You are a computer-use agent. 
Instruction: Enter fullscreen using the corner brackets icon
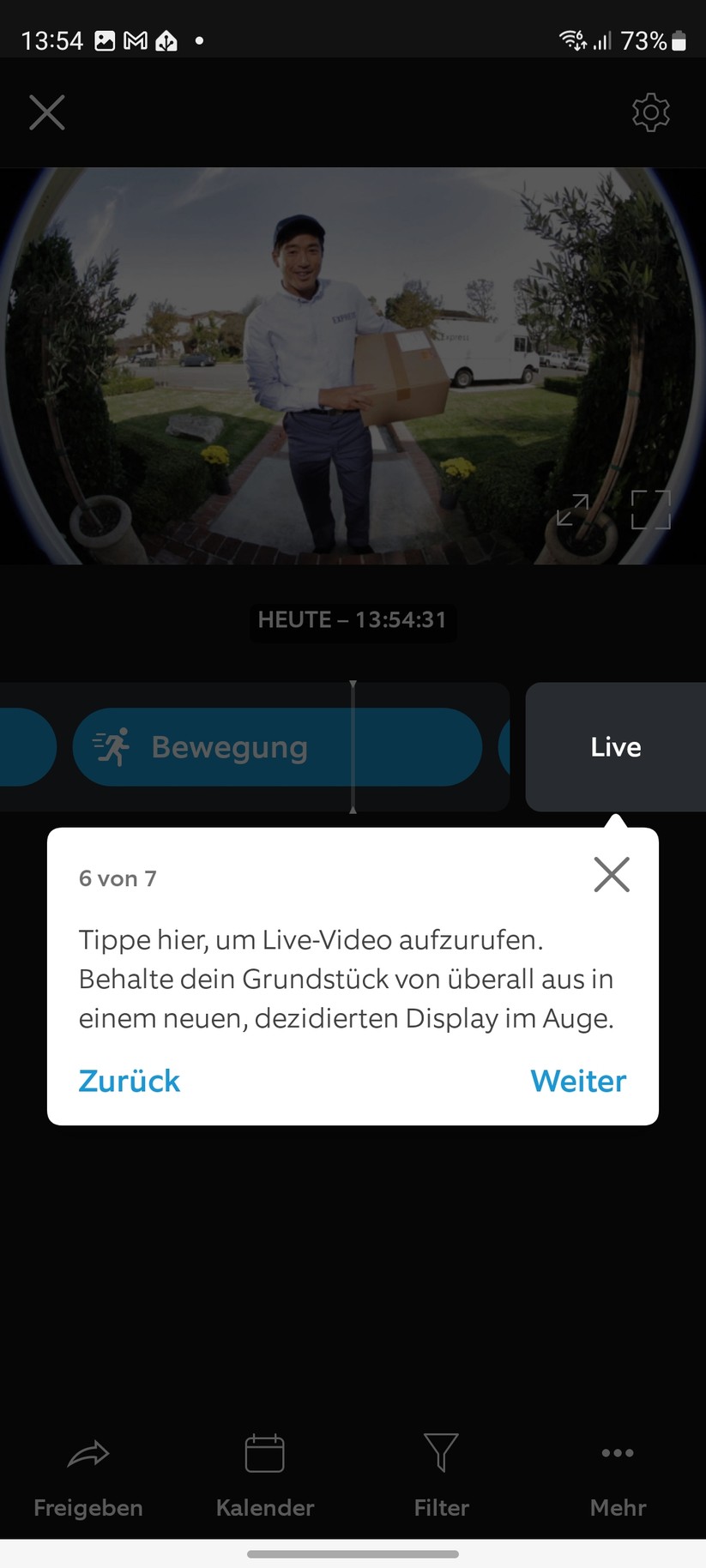point(650,510)
